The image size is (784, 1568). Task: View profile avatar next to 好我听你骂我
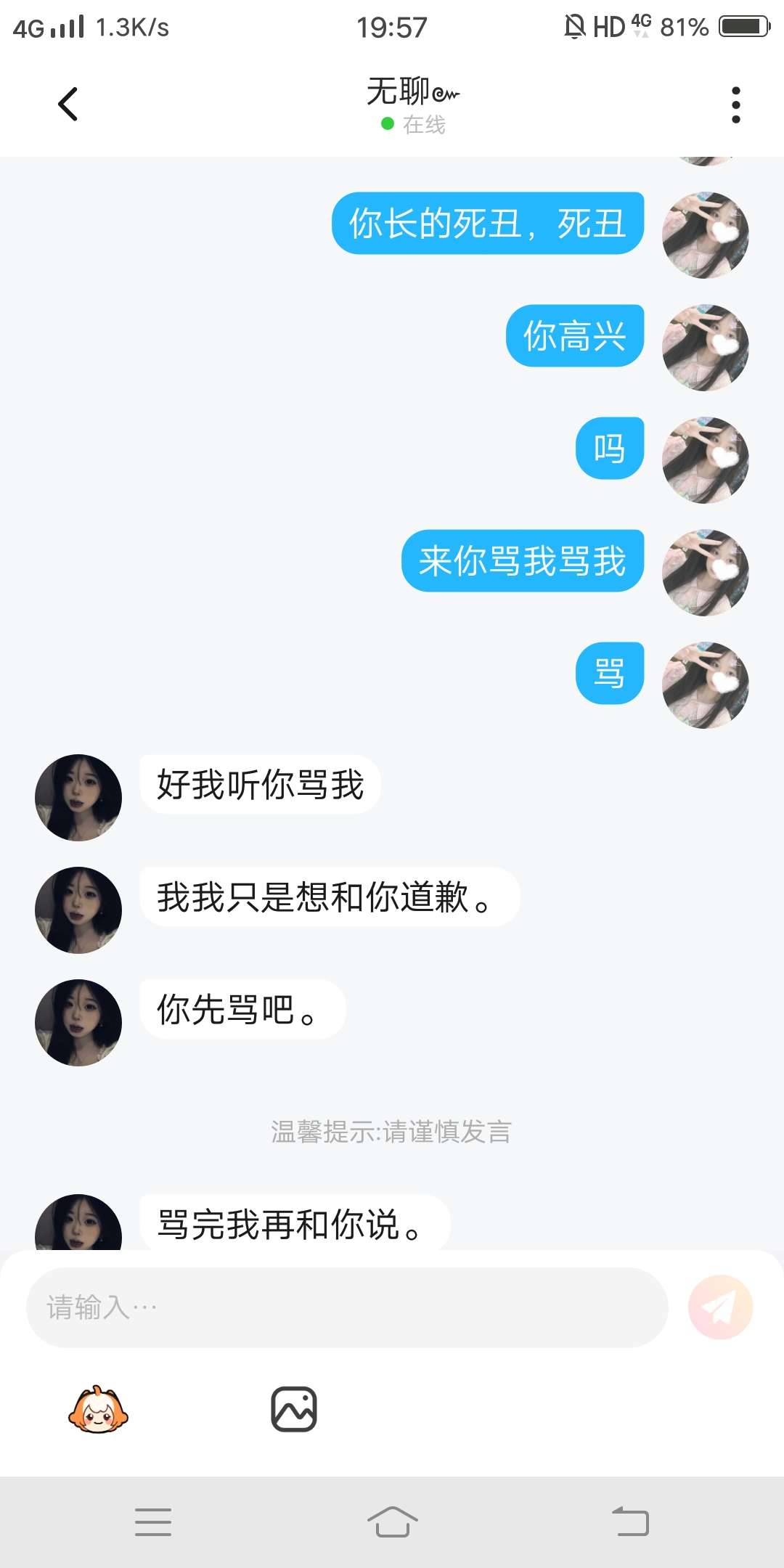(x=78, y=797)
